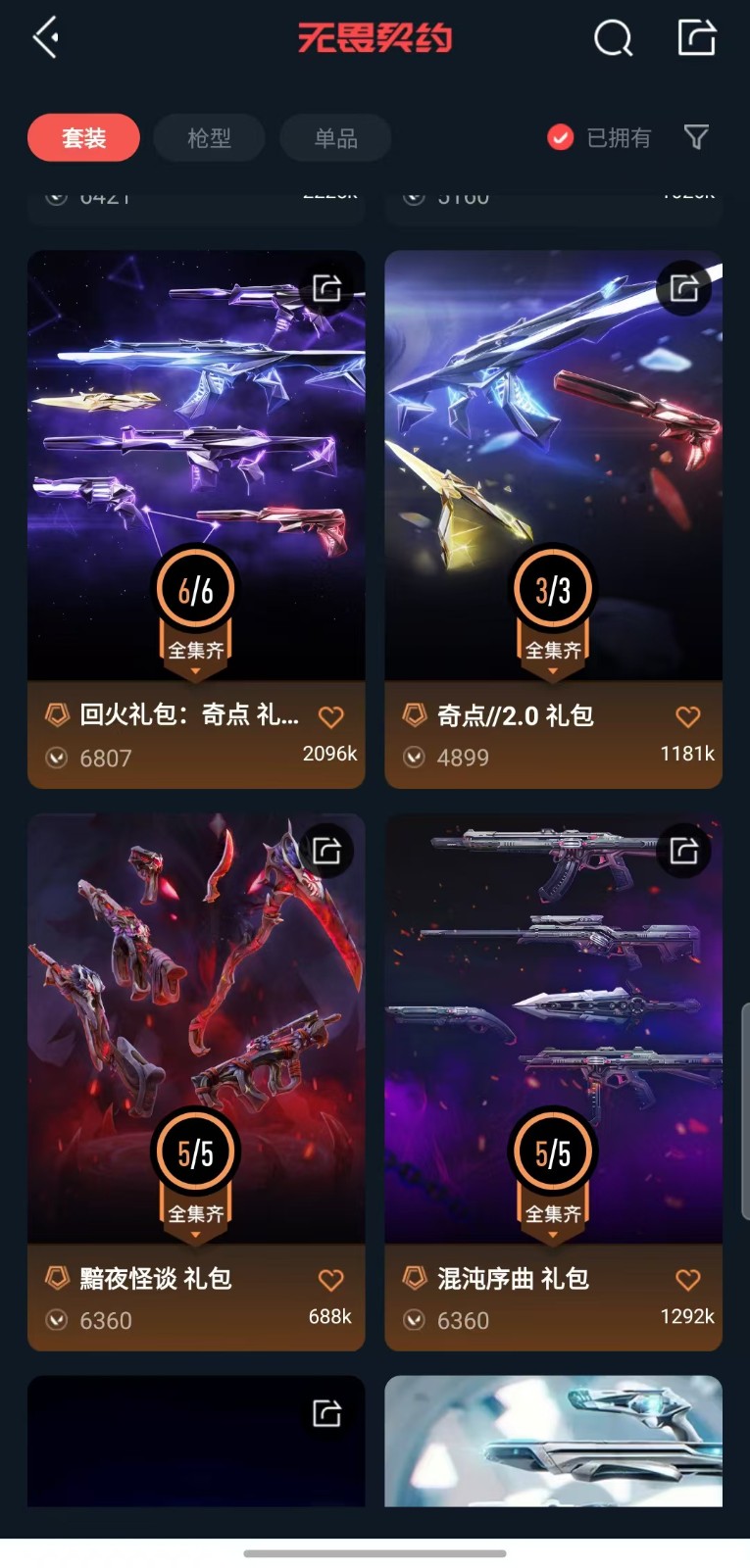
Task: Tap the heart on 黯夜怪谈 礼包
Action: pos(331,1280)
